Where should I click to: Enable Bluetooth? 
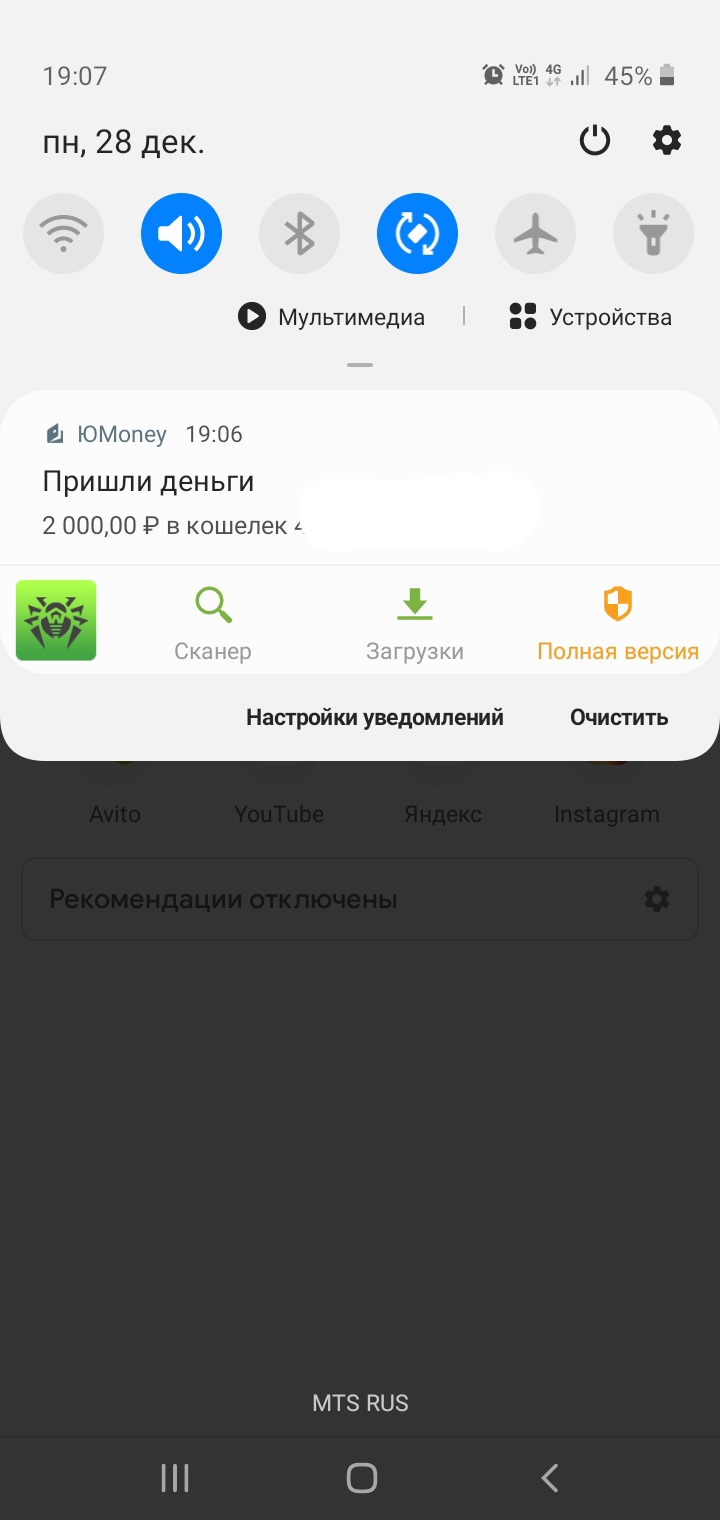(299, 233)
